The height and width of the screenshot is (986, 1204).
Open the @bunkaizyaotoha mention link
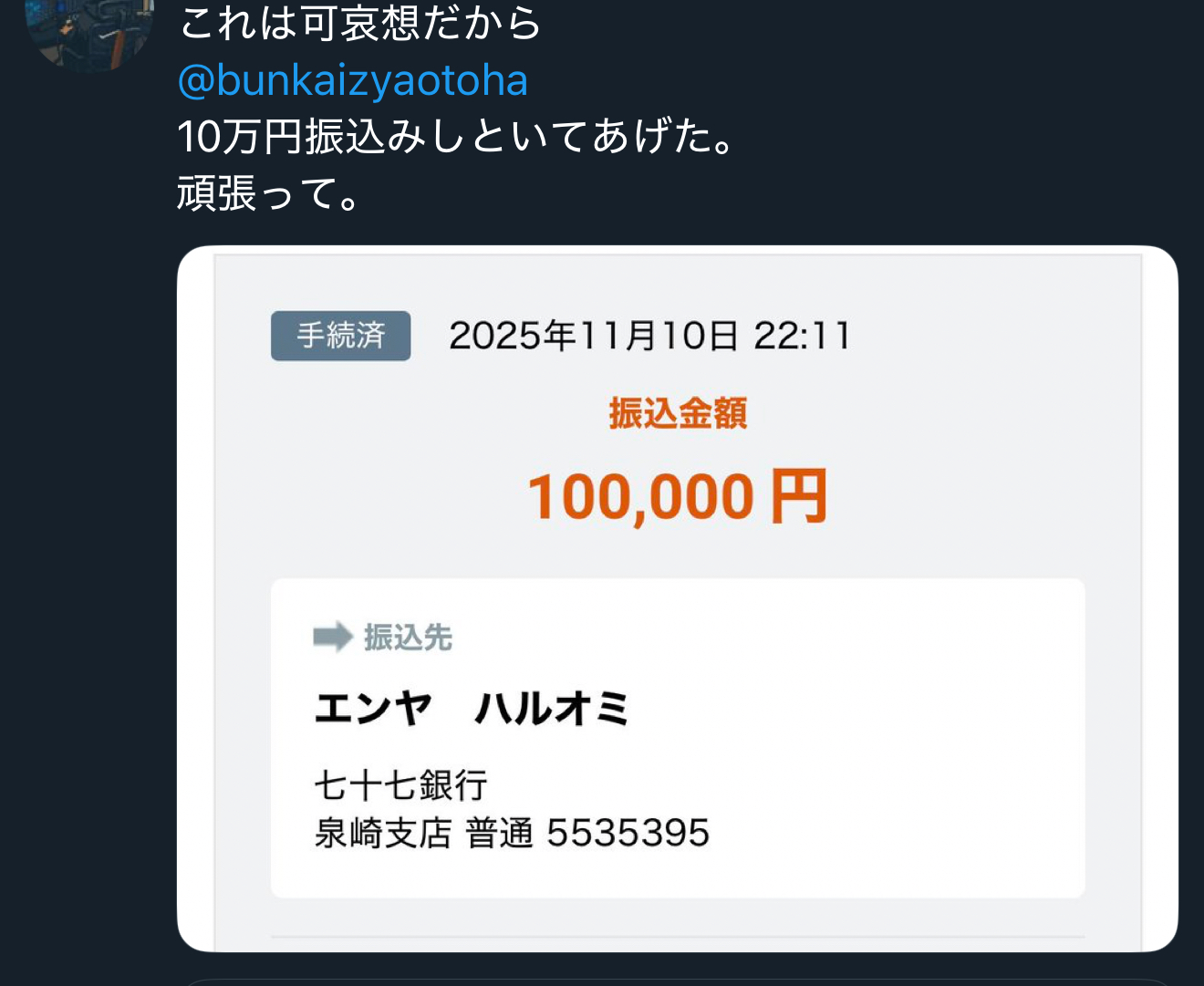coord(352,80)
